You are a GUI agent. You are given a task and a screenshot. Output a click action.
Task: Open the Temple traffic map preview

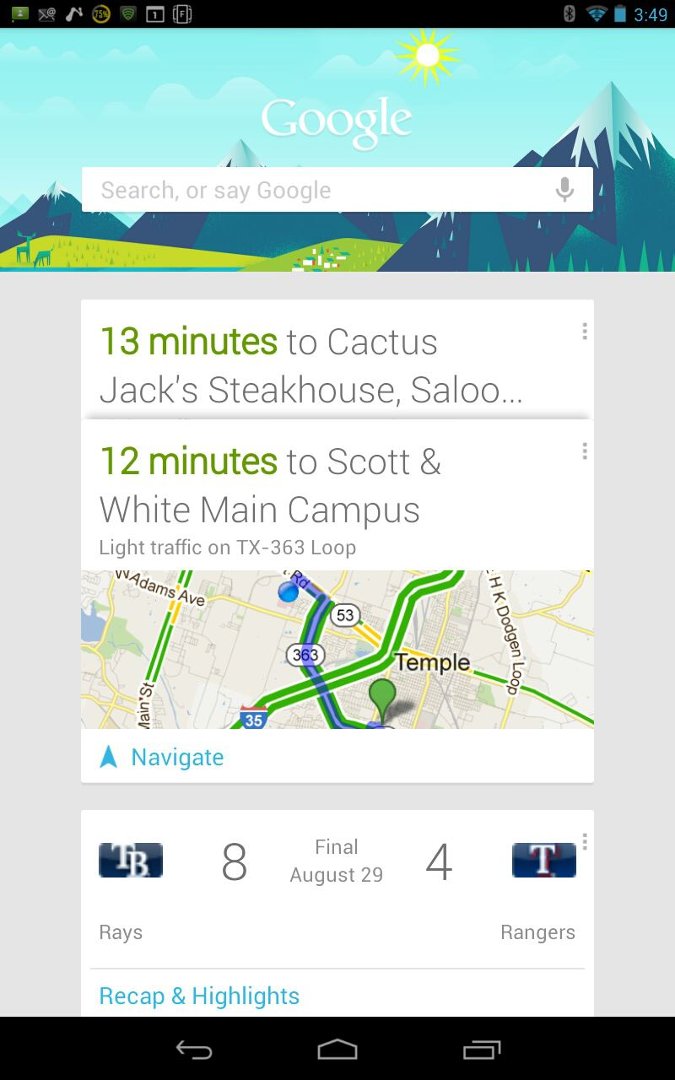pos(337,649)
